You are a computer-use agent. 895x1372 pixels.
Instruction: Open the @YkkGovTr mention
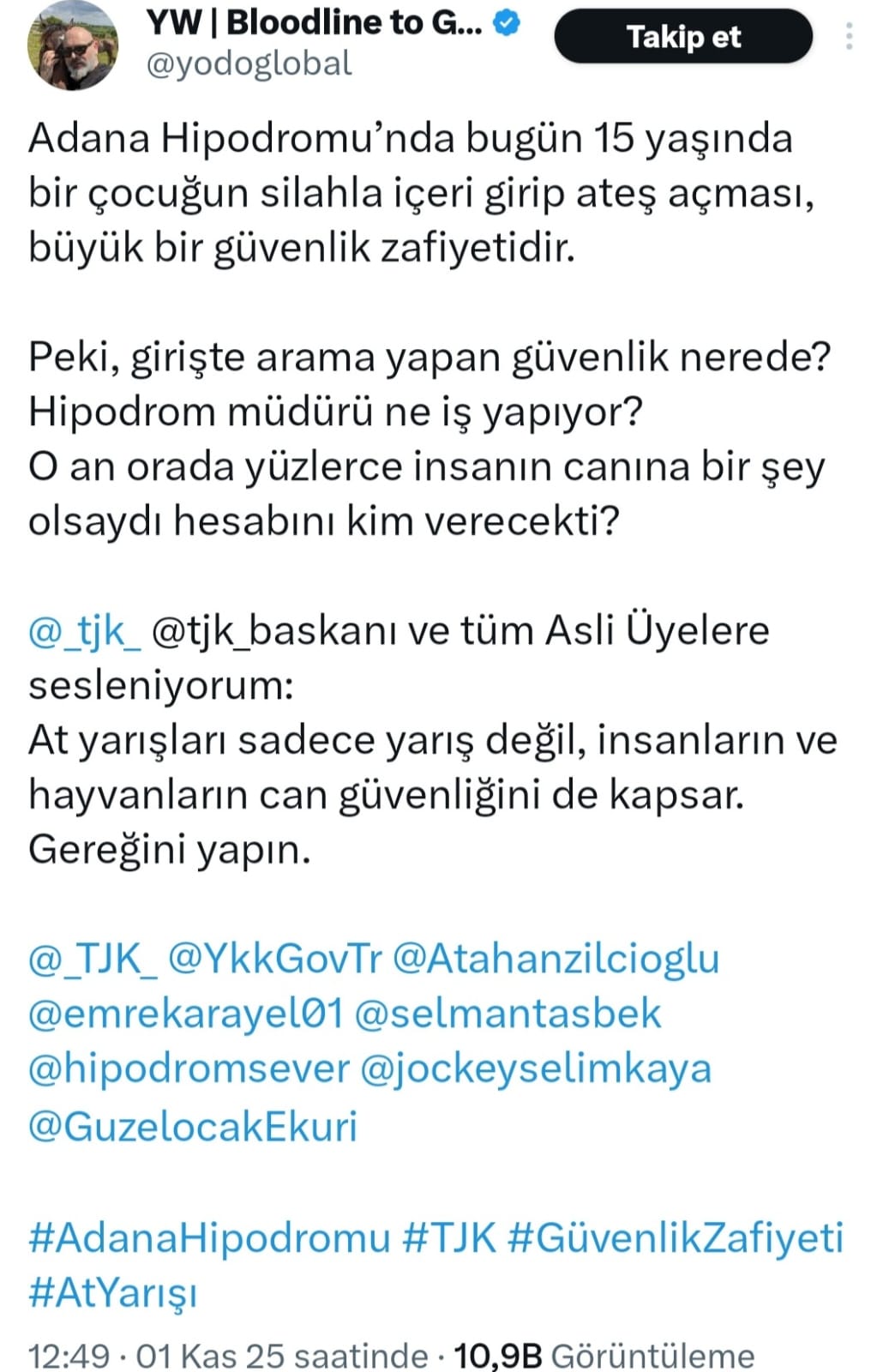coord(274,958)
